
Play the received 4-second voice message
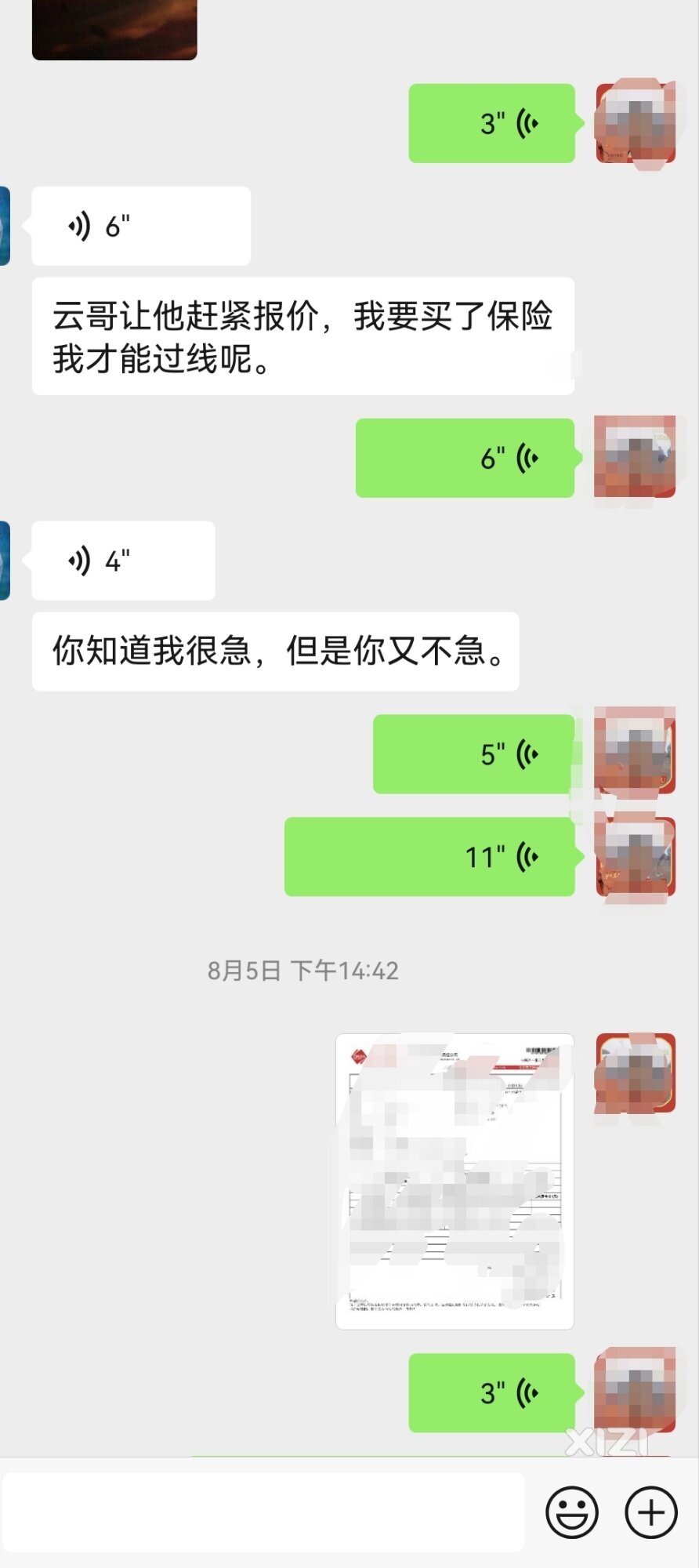pos(123,561)
